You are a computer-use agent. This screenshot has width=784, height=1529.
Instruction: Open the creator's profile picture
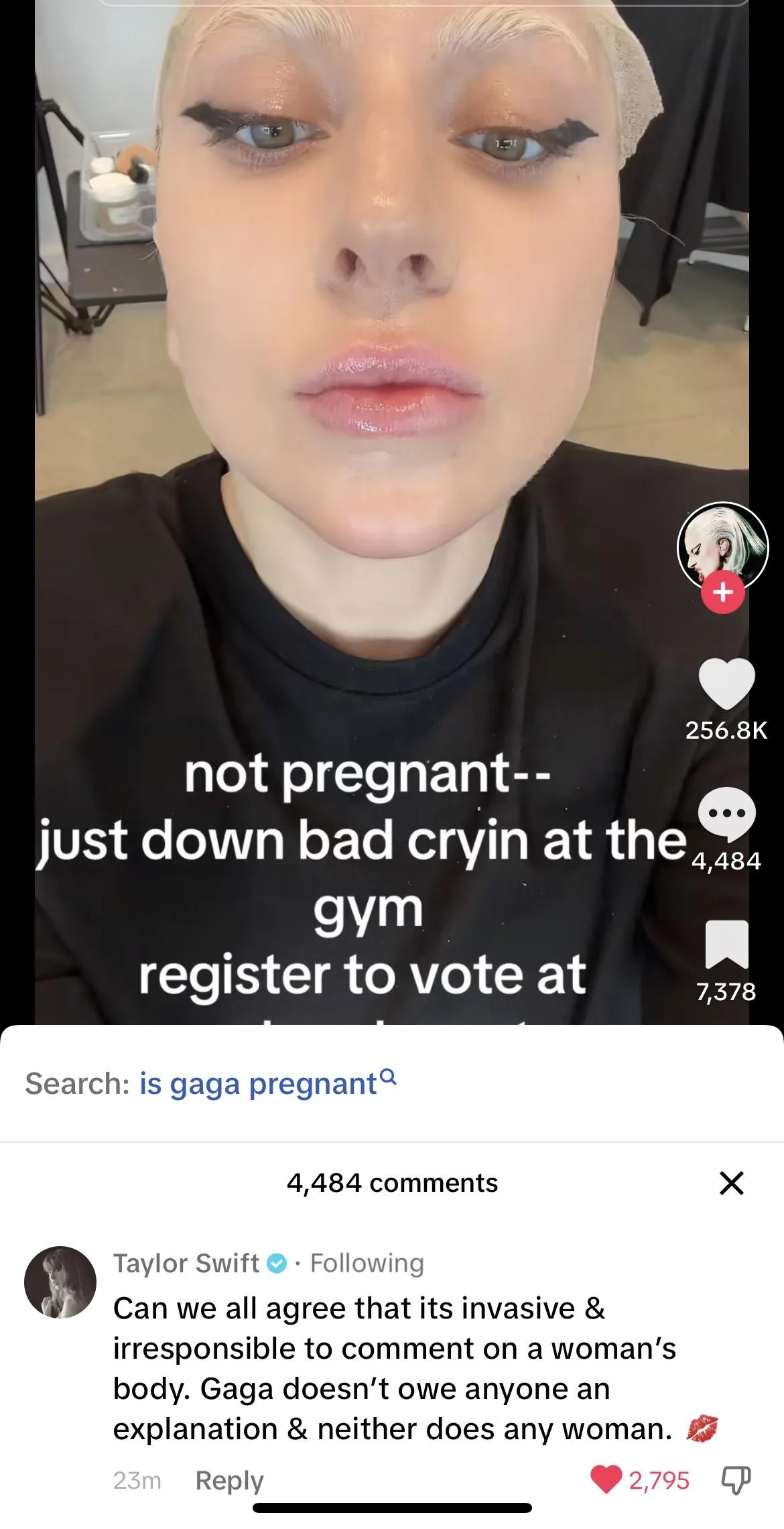click(x=722, y=546)
